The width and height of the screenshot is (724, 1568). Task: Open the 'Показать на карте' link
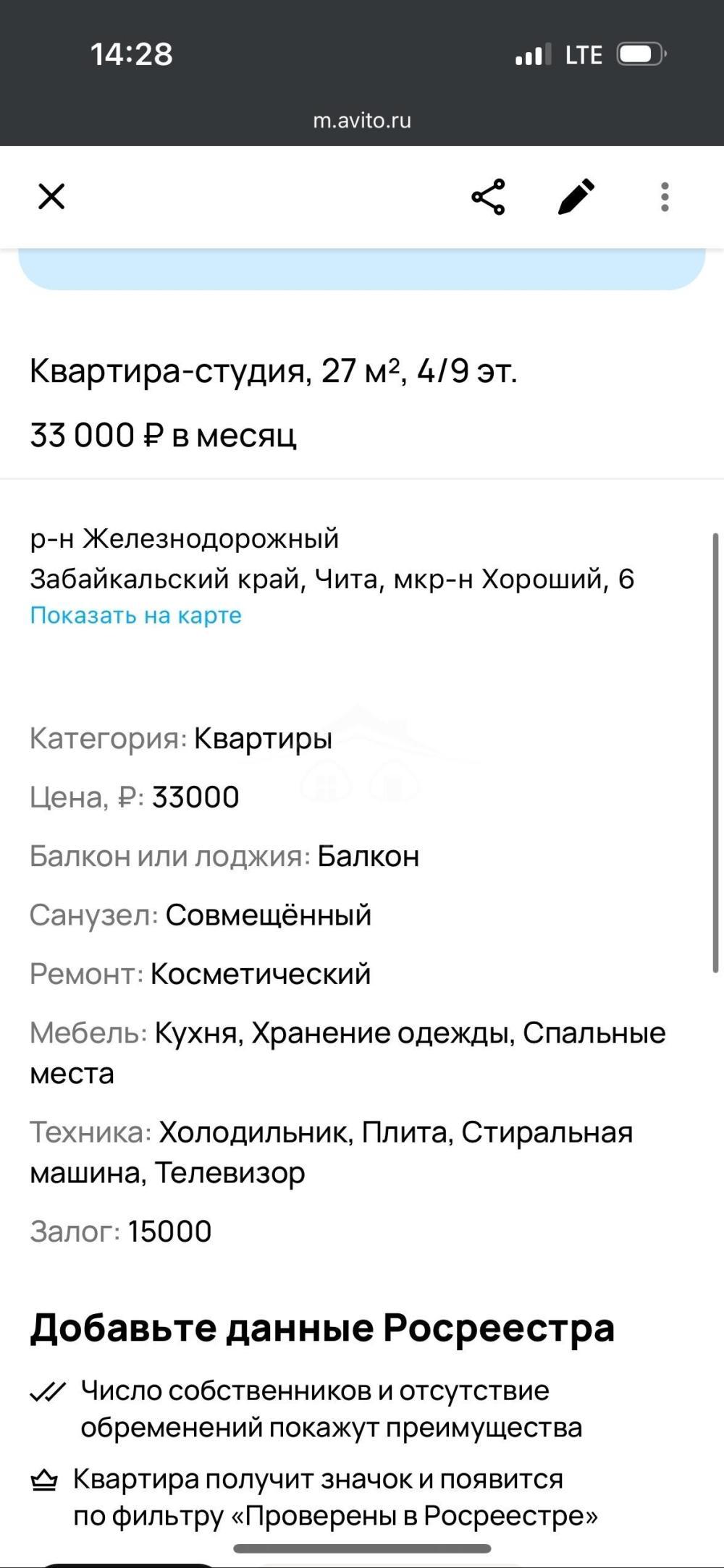click(x=135, y=616)
